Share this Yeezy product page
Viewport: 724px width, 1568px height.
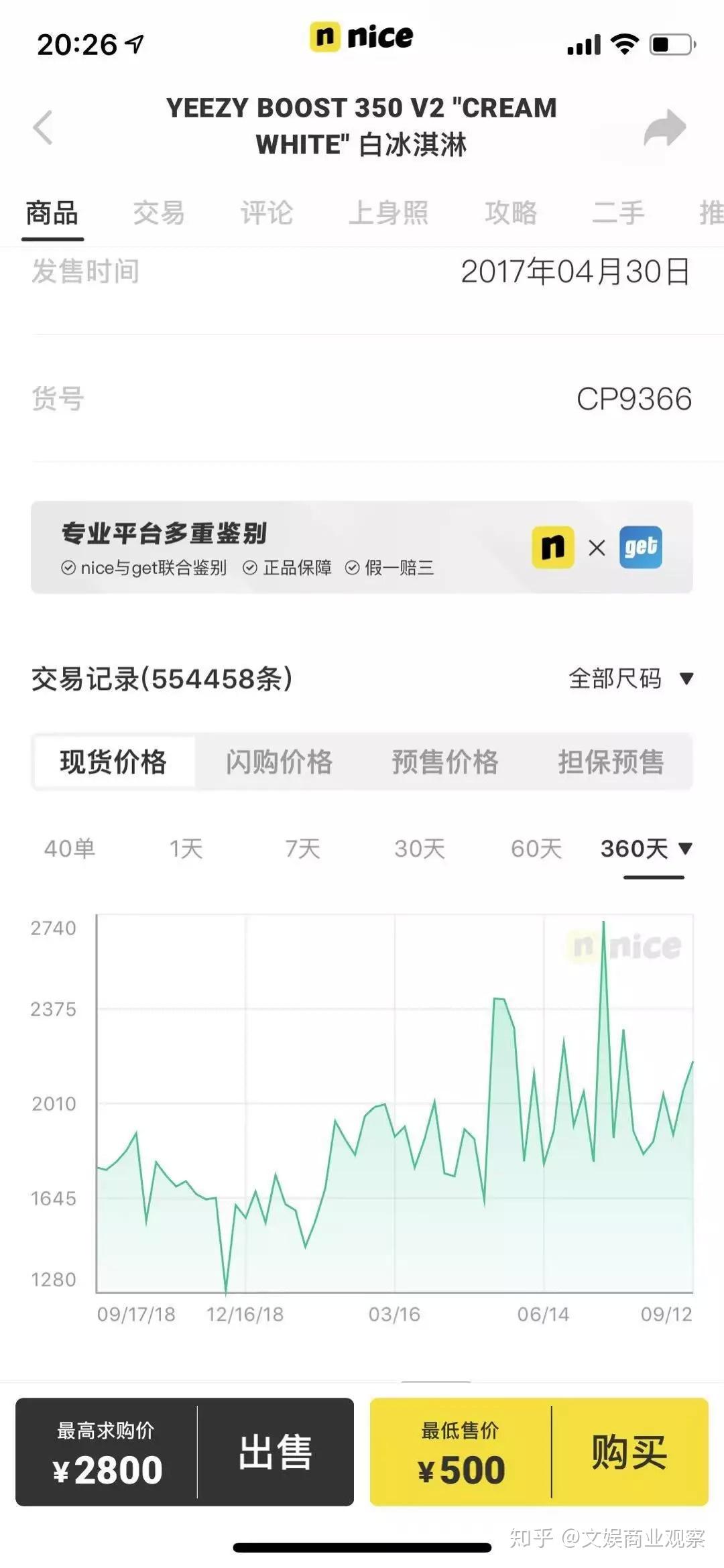coord(664,127)
